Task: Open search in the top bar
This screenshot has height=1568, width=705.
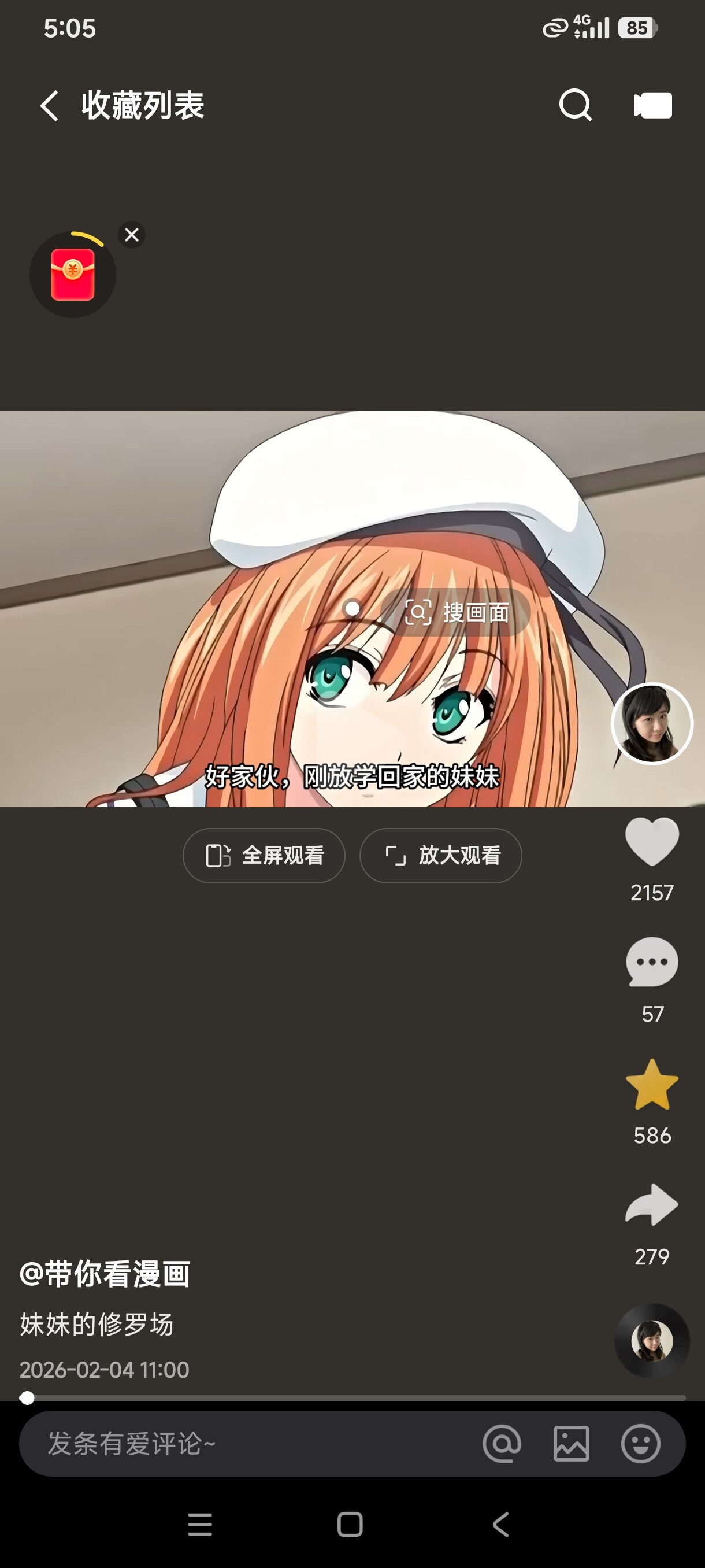Action: click(x=575, y=105)
